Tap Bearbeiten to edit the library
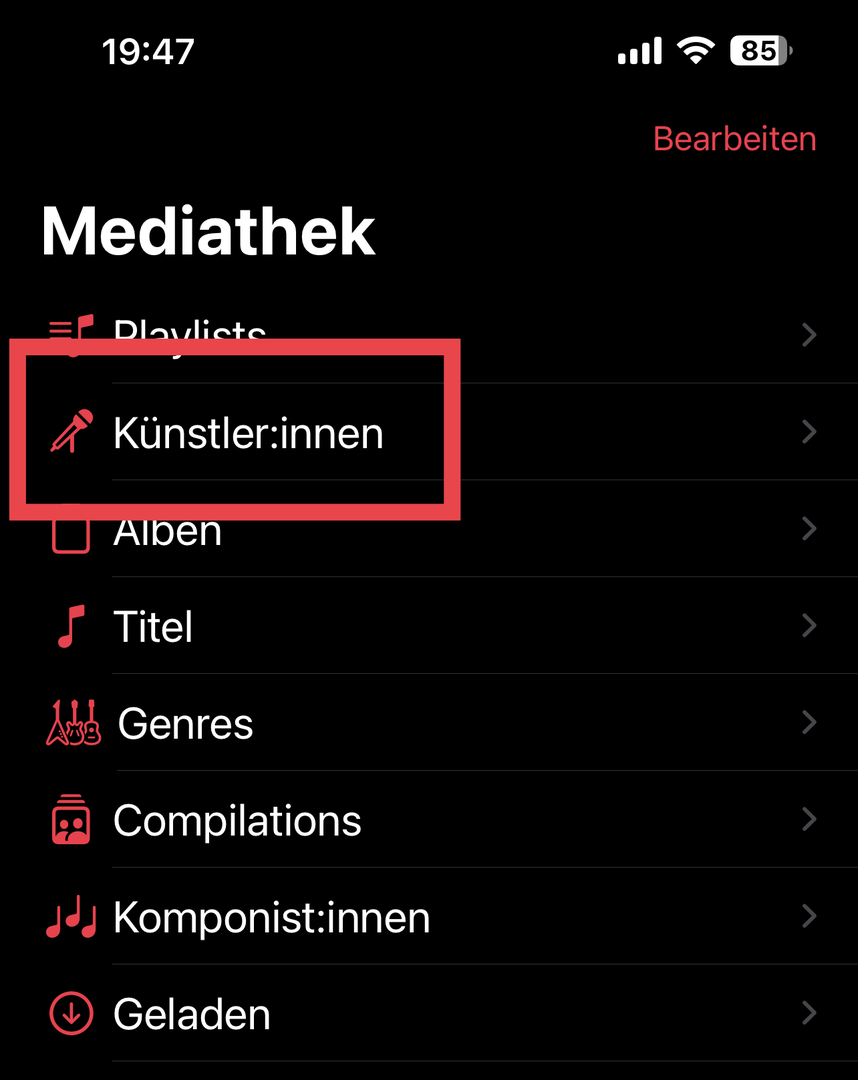 734,139
